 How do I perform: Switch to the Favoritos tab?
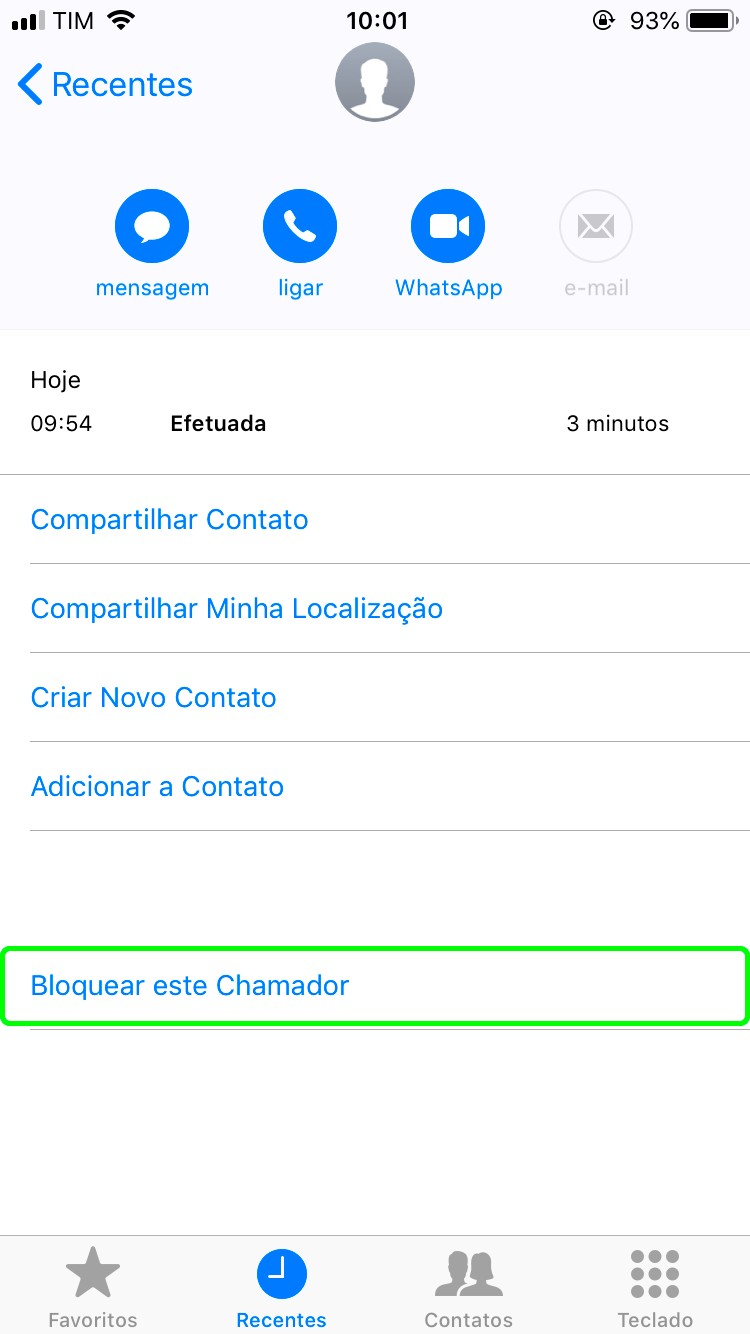(x=93, y=1287)
